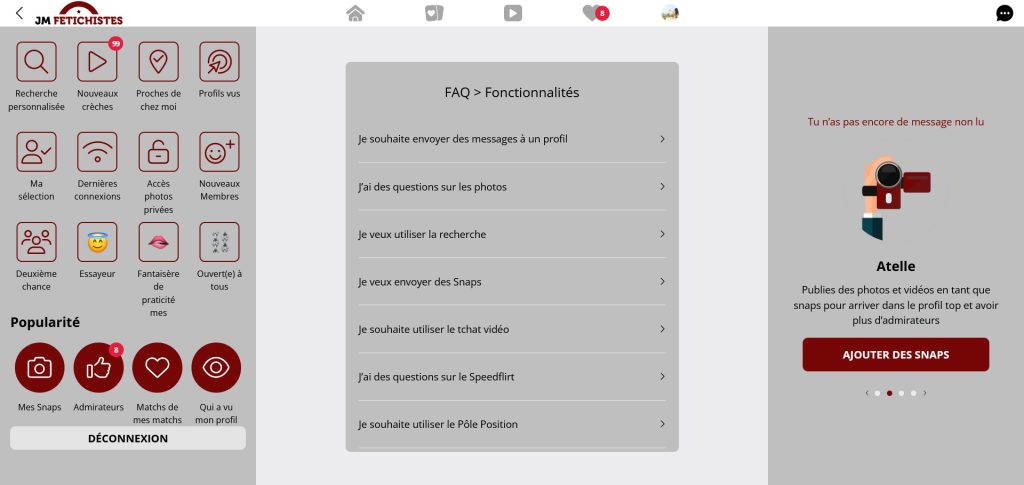Open the home tab
The height and width of the screenshot is (485, 1024).
pyautogui.click(x=355, y=13)
